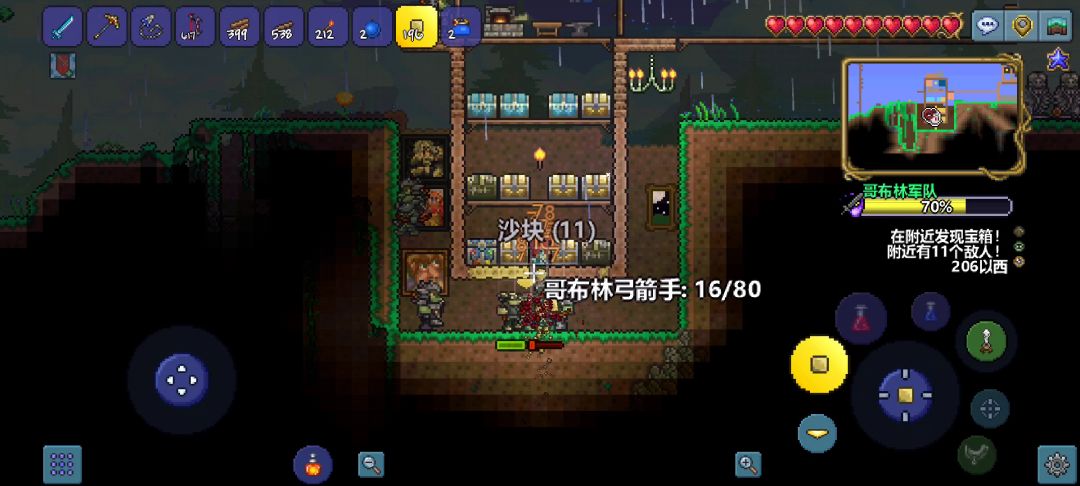Select the torch slot showing 212
Viewport: 1080px width, 486px height.
tap(326, 26)
